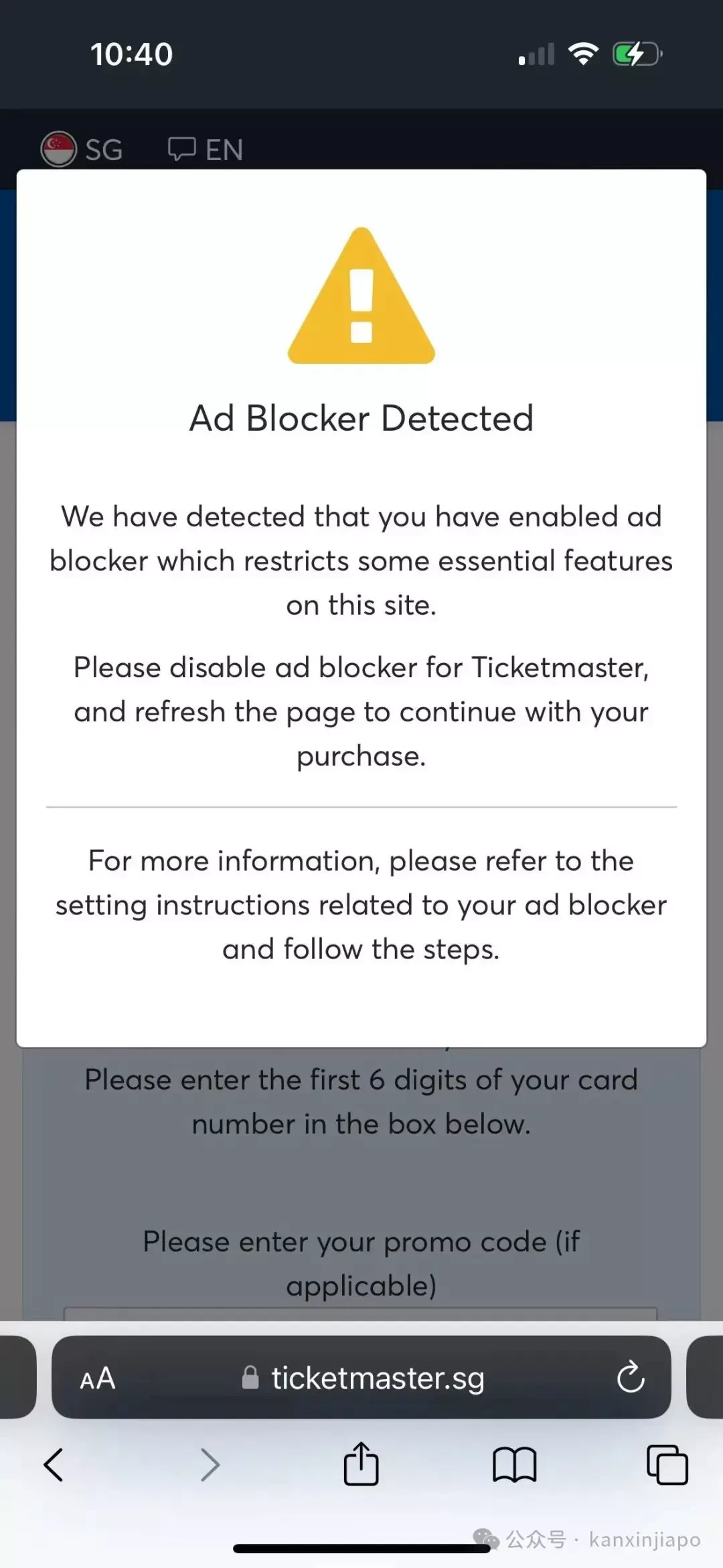
Task: Go back to the previous page
Action: pyautogui.click(x=54, y=1465)
